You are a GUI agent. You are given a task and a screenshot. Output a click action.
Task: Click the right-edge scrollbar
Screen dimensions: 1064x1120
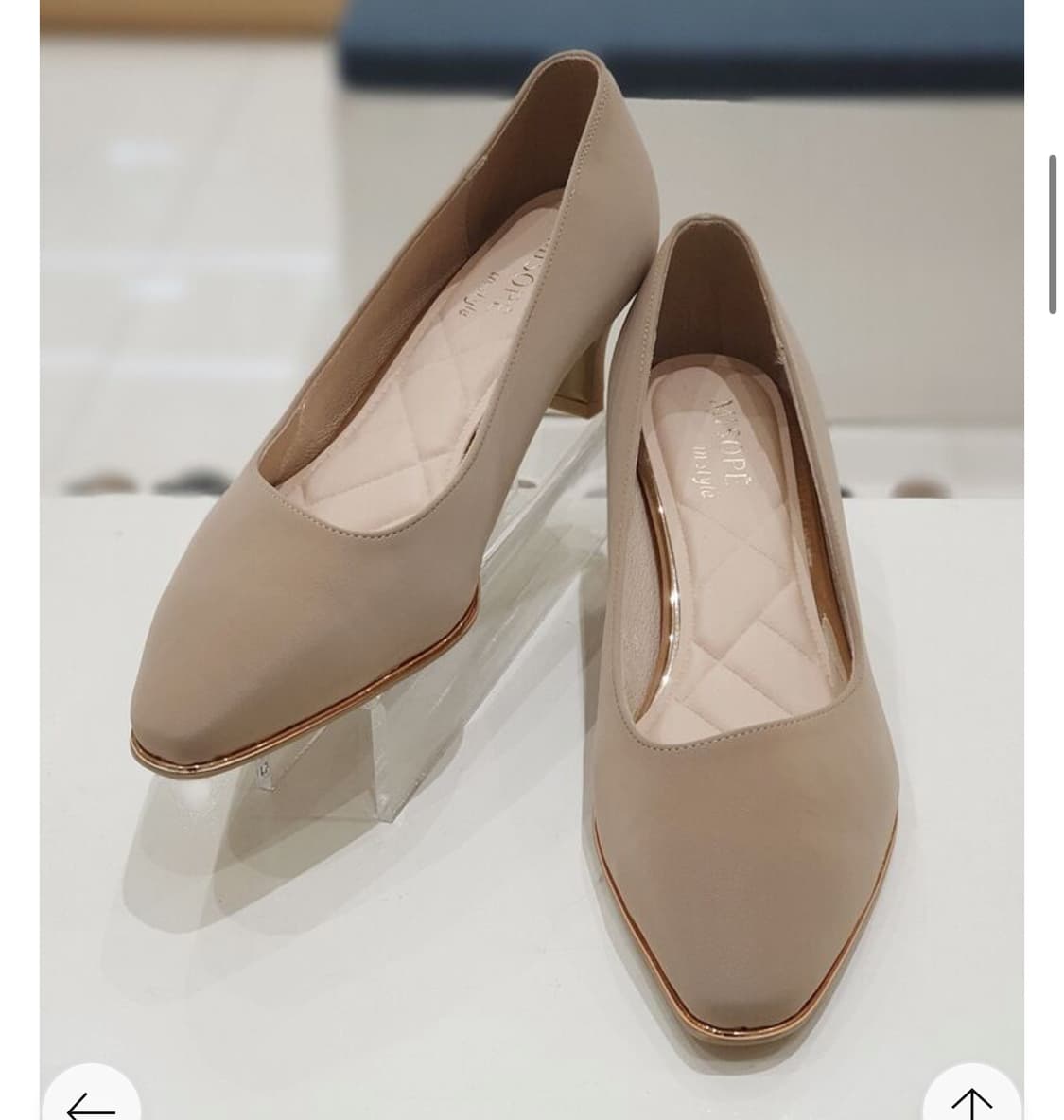tap(1053, 227)
